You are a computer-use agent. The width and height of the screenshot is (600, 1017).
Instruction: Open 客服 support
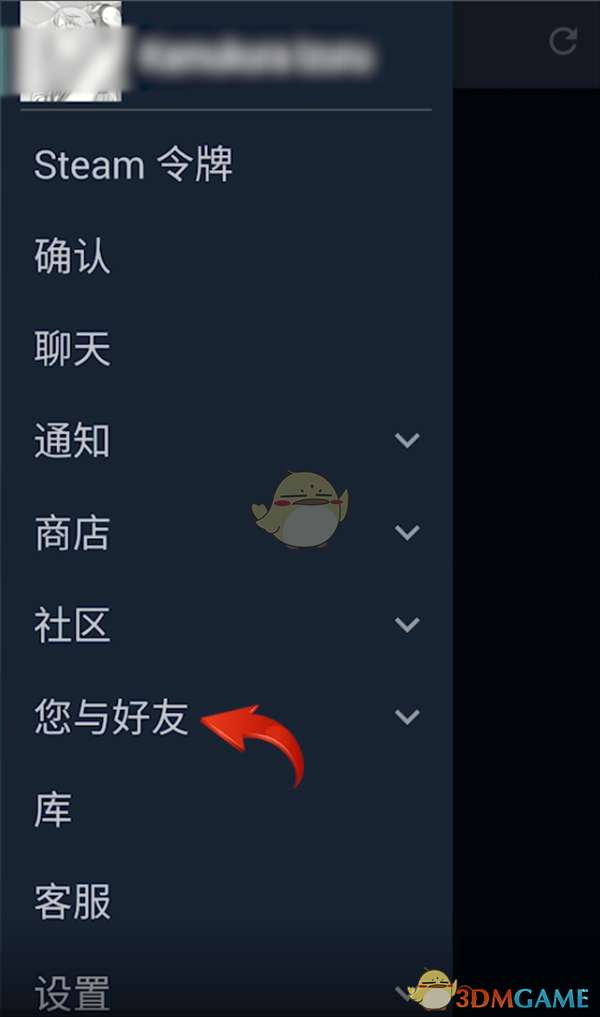point(72,901)
